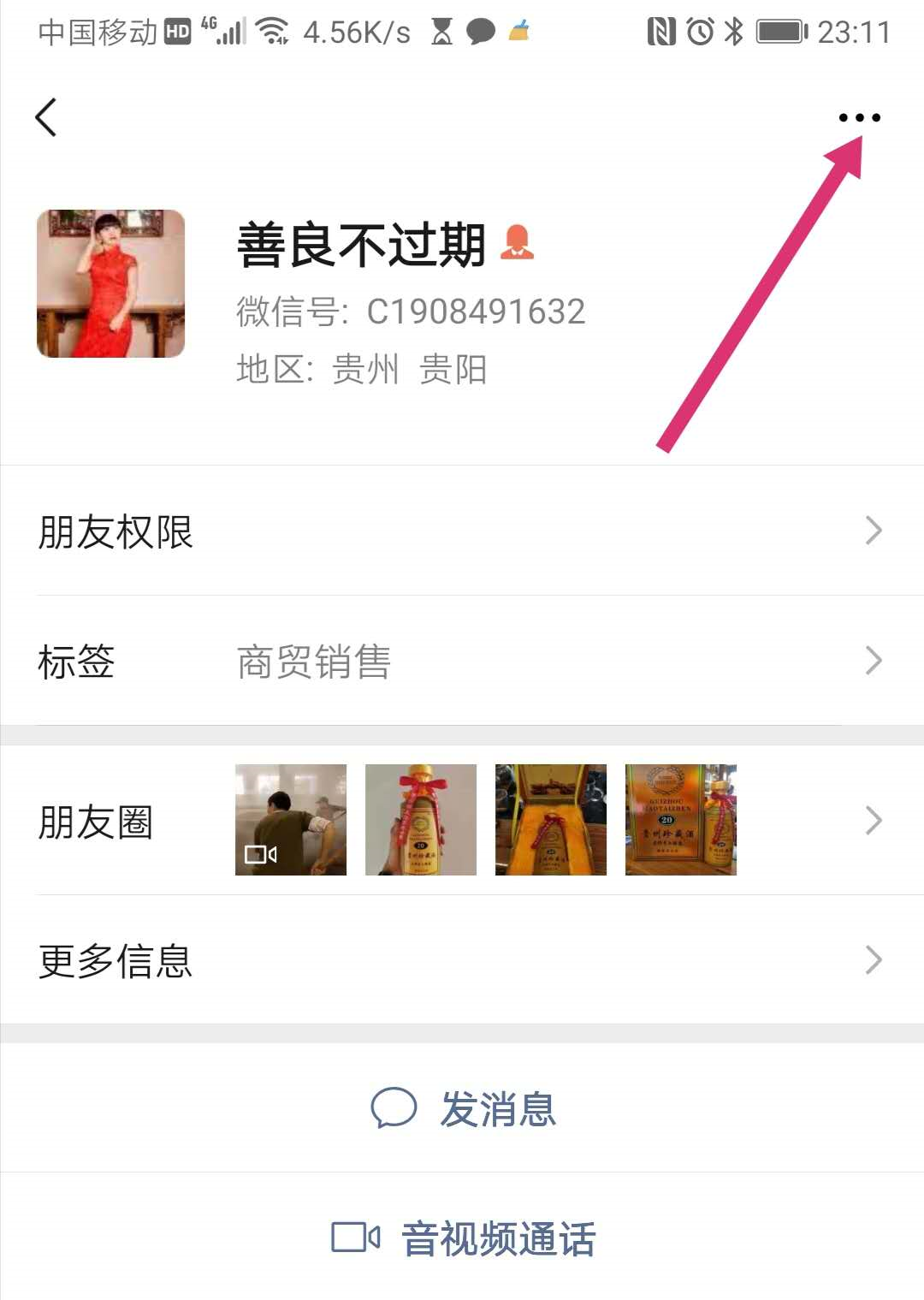Open the contact's 朋友圈 moments

click(462, 820)
